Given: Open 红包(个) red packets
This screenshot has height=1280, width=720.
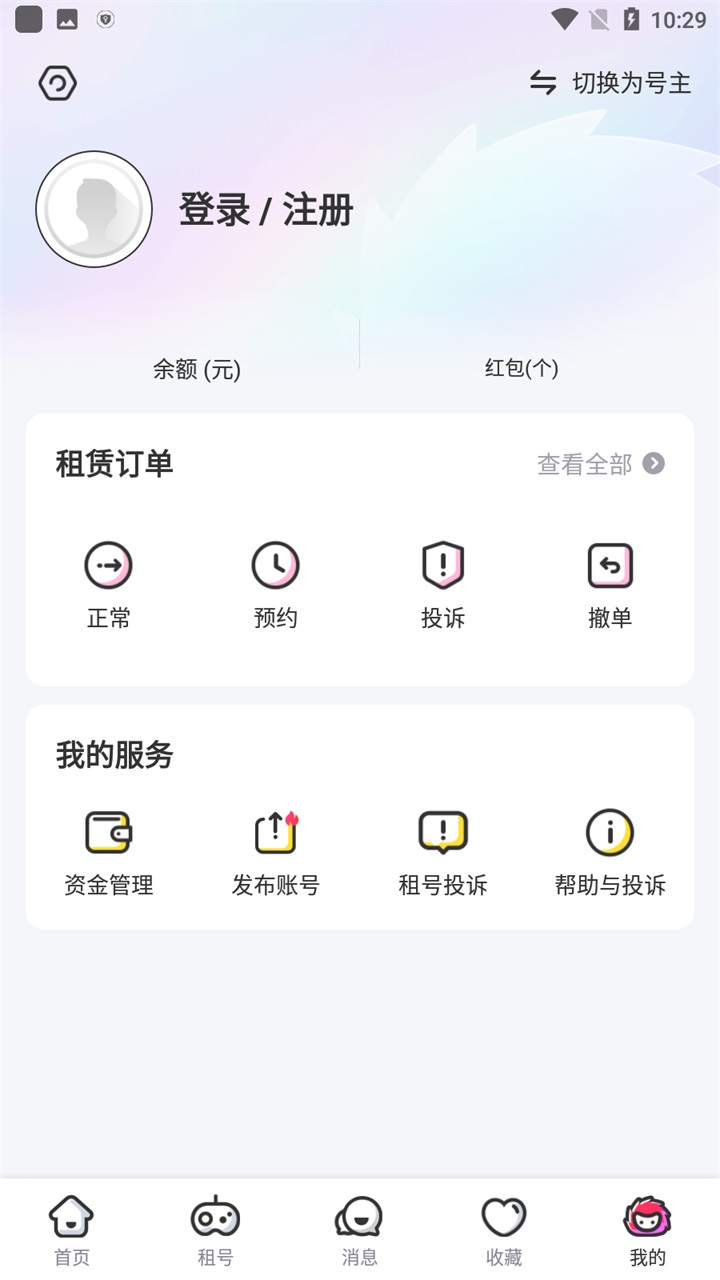Looking at the screenshot, I should pyautogui.click(x=521, y=368).
